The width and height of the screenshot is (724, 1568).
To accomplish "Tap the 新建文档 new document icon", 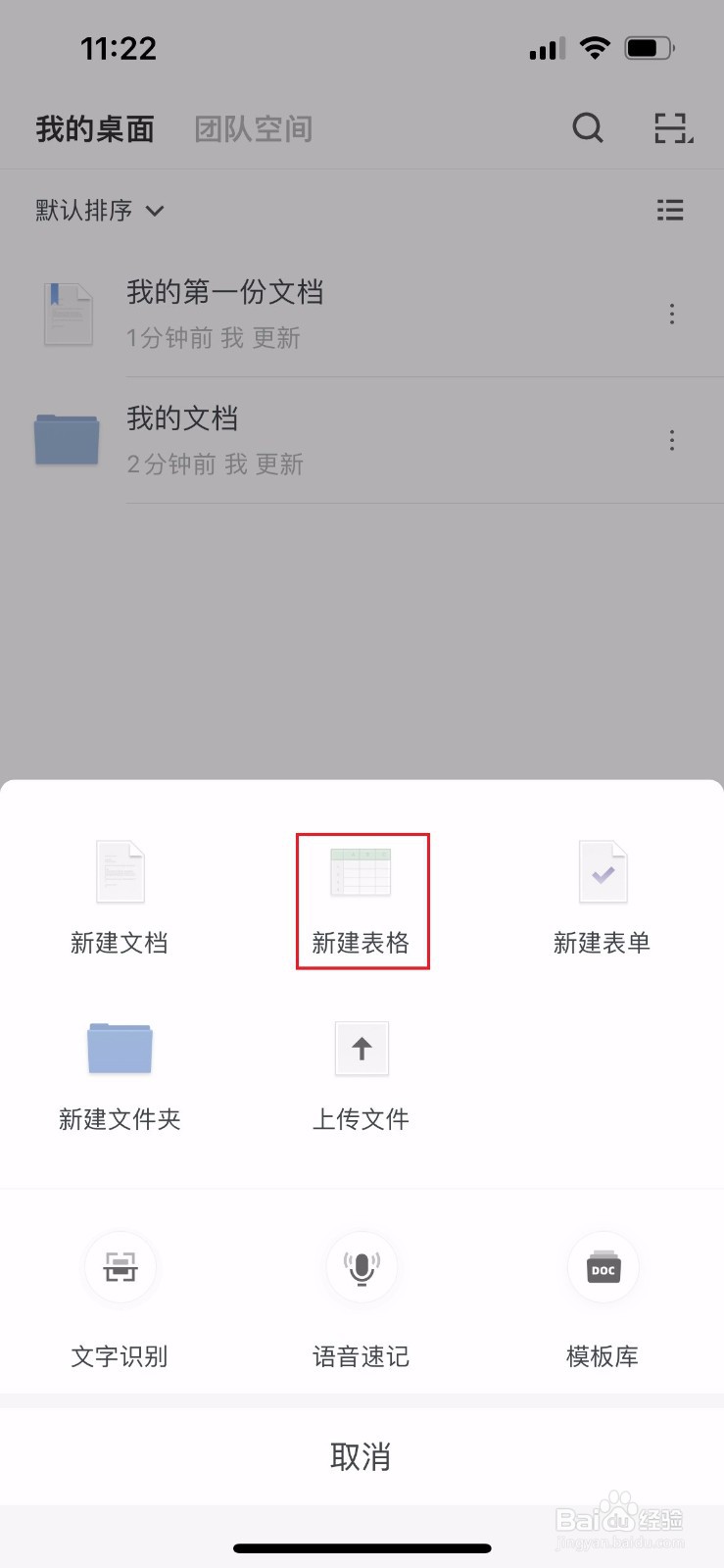I will (x=120, y=870).
